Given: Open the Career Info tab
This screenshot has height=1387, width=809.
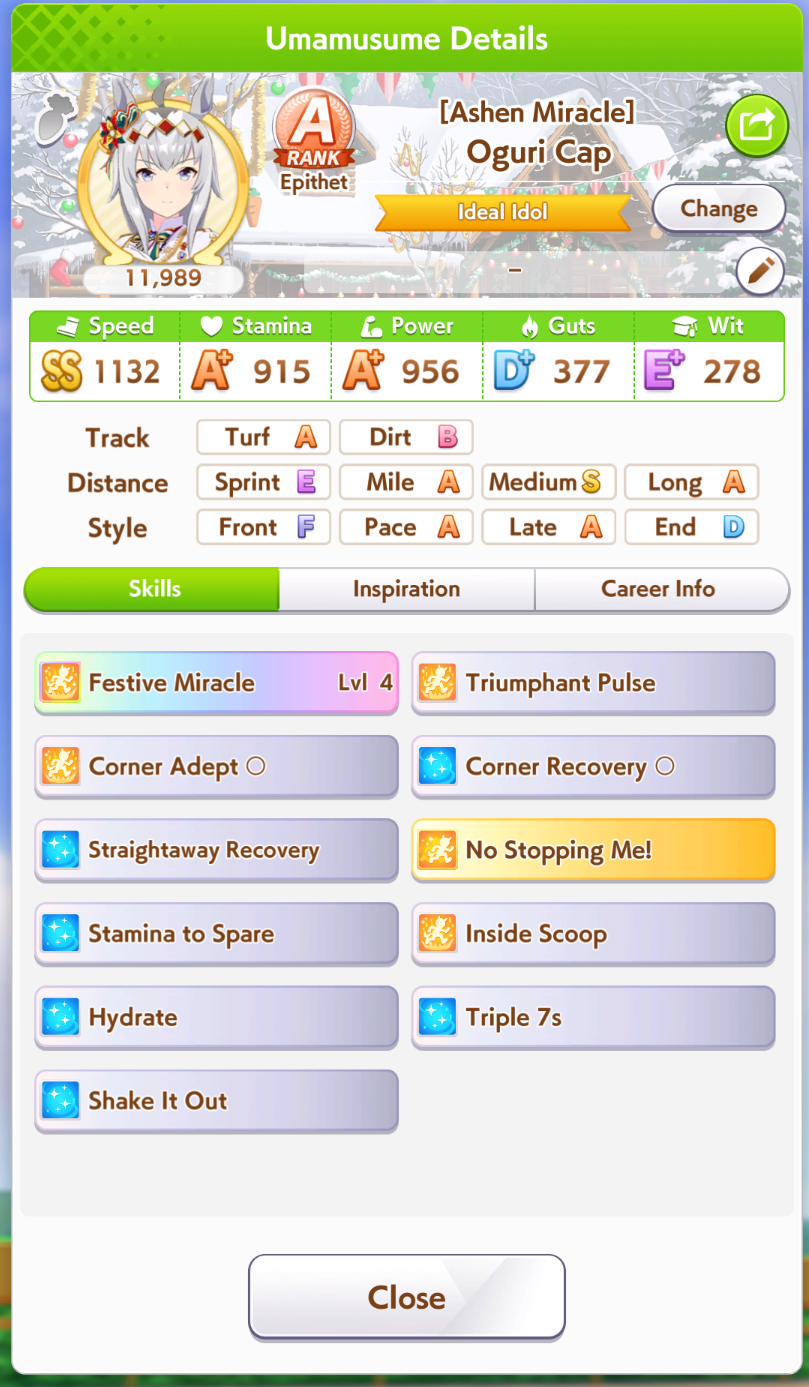Looking at the screenshot, I should click(x=658, y=589).
